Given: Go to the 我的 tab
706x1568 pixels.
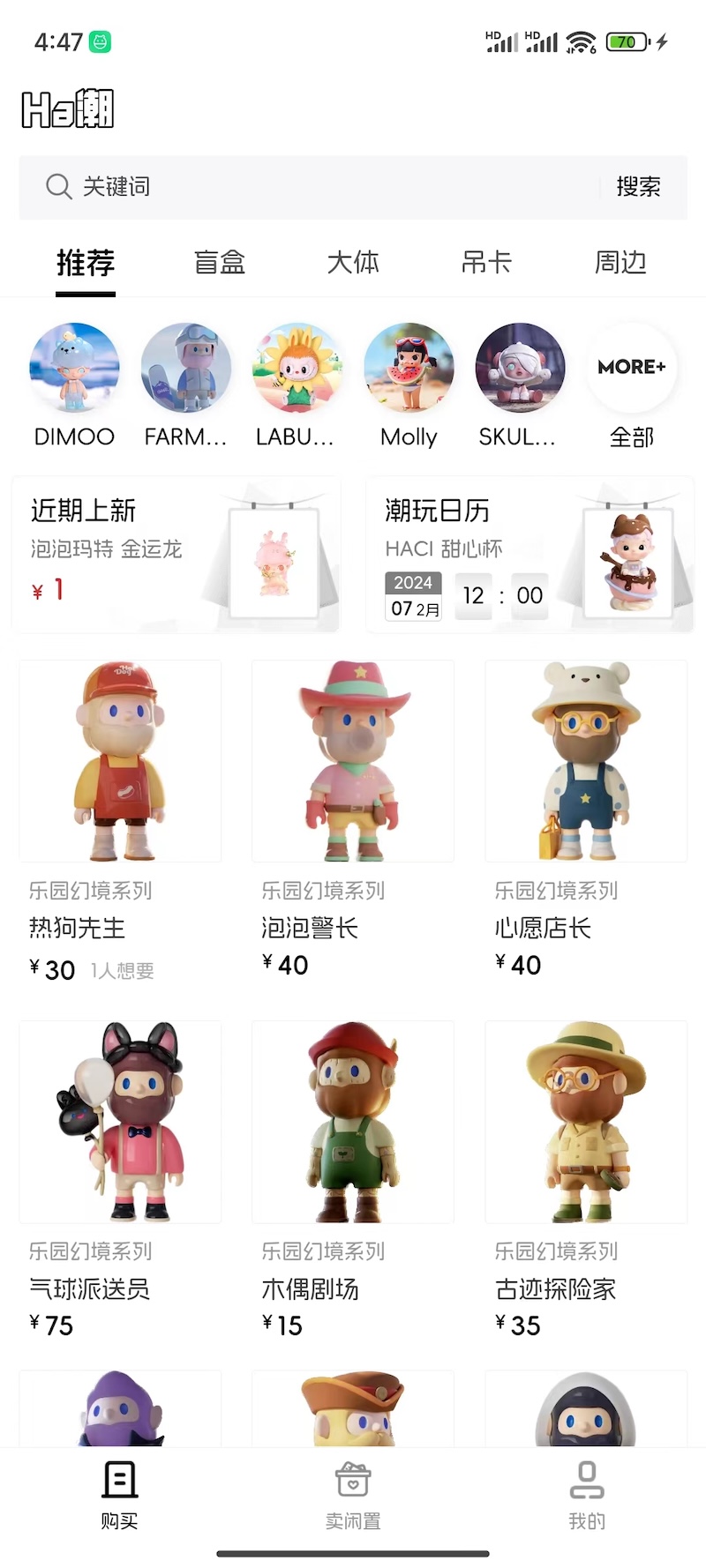Looking at the screenshot, I should (x=587, y=1496).
